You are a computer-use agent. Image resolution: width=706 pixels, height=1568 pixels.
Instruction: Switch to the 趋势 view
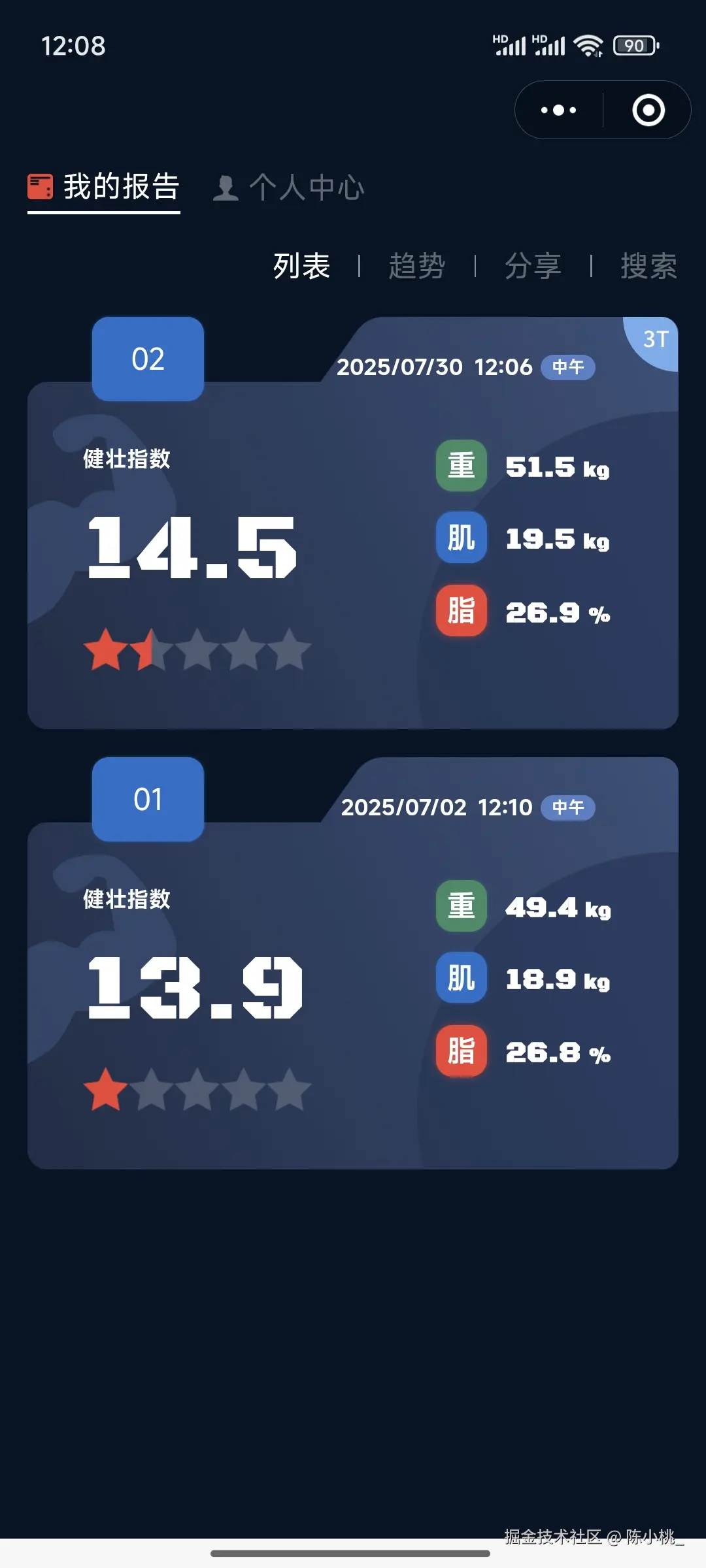[x=417, y=266]
